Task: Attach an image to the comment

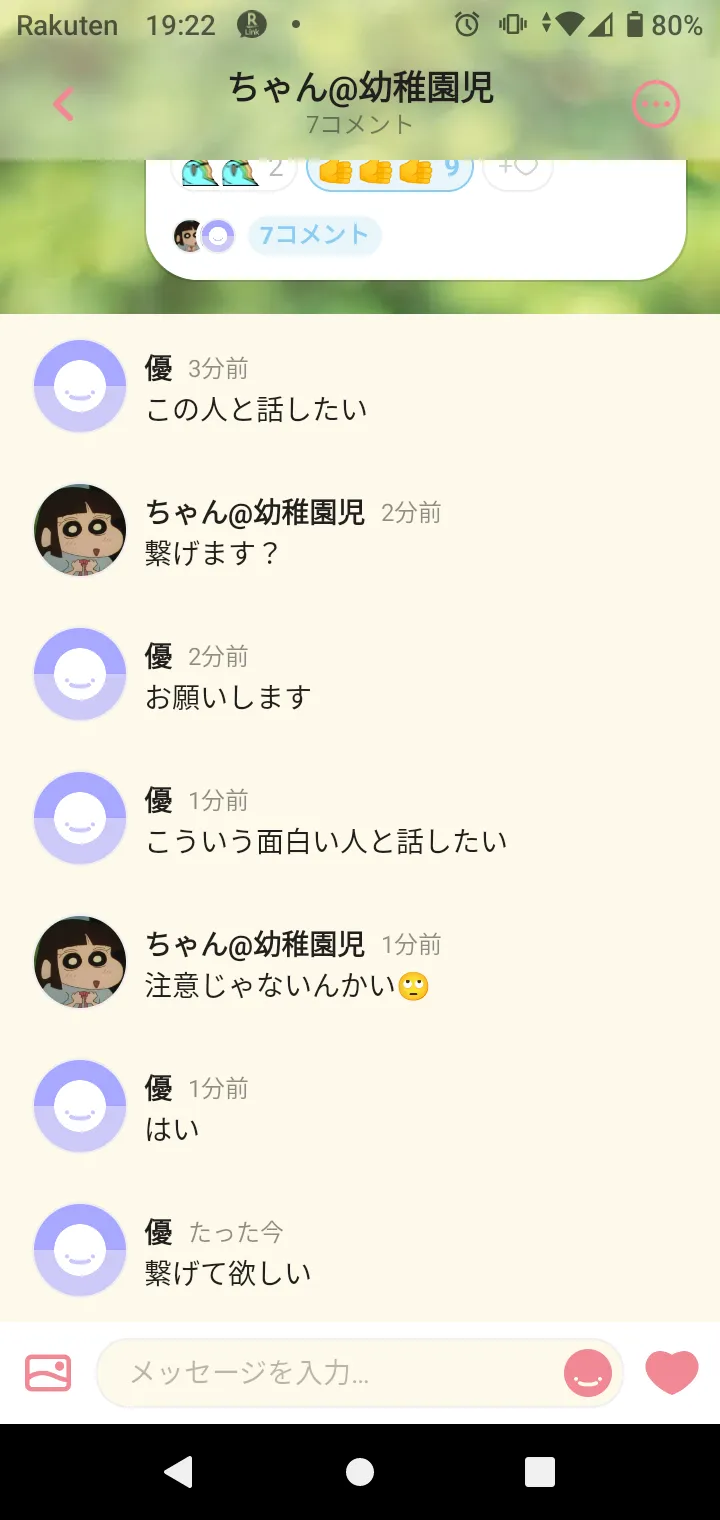Action: [x=48, y=1372]
